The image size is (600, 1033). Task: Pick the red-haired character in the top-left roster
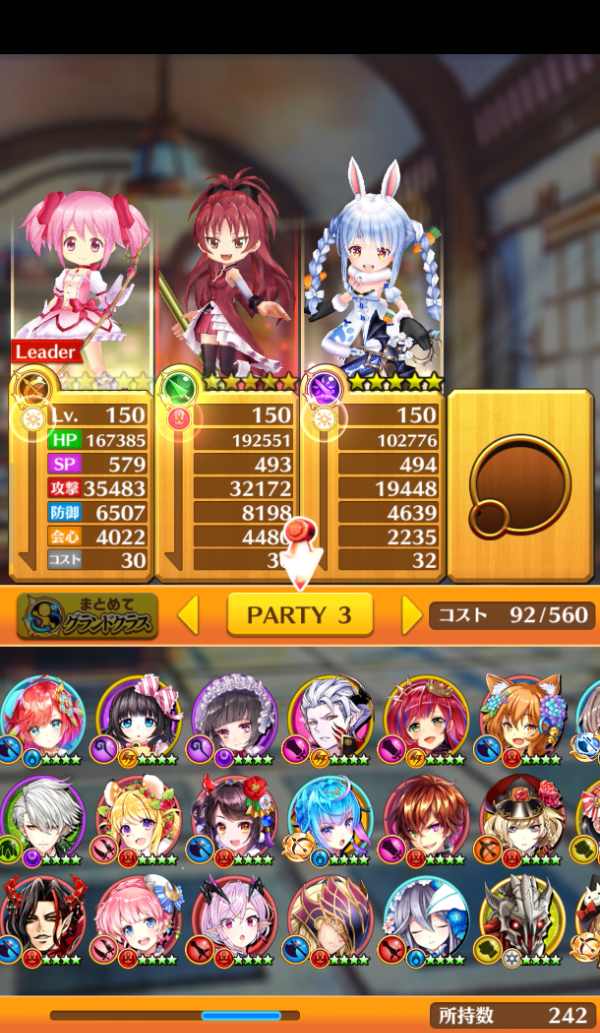click(42, 716)
